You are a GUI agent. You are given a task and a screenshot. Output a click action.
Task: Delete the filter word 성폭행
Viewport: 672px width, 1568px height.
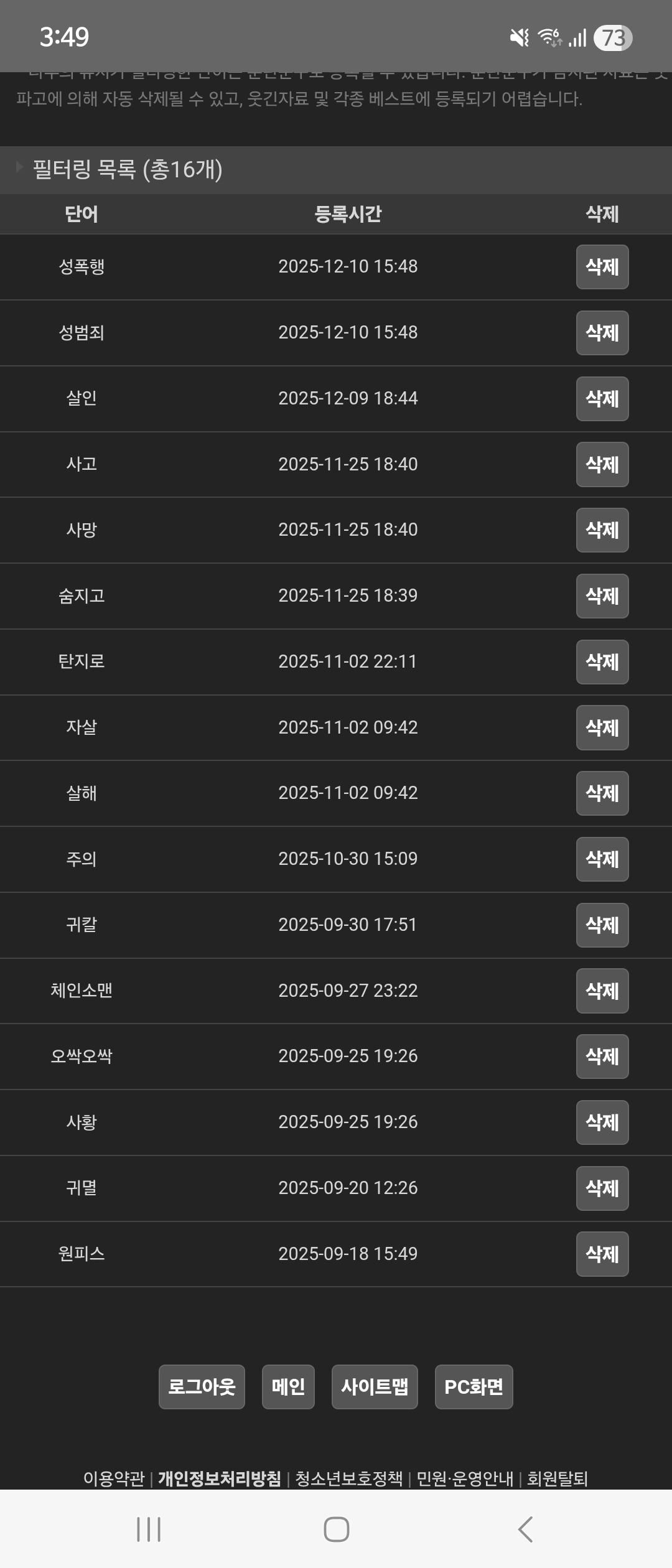[x=602, y=267]
